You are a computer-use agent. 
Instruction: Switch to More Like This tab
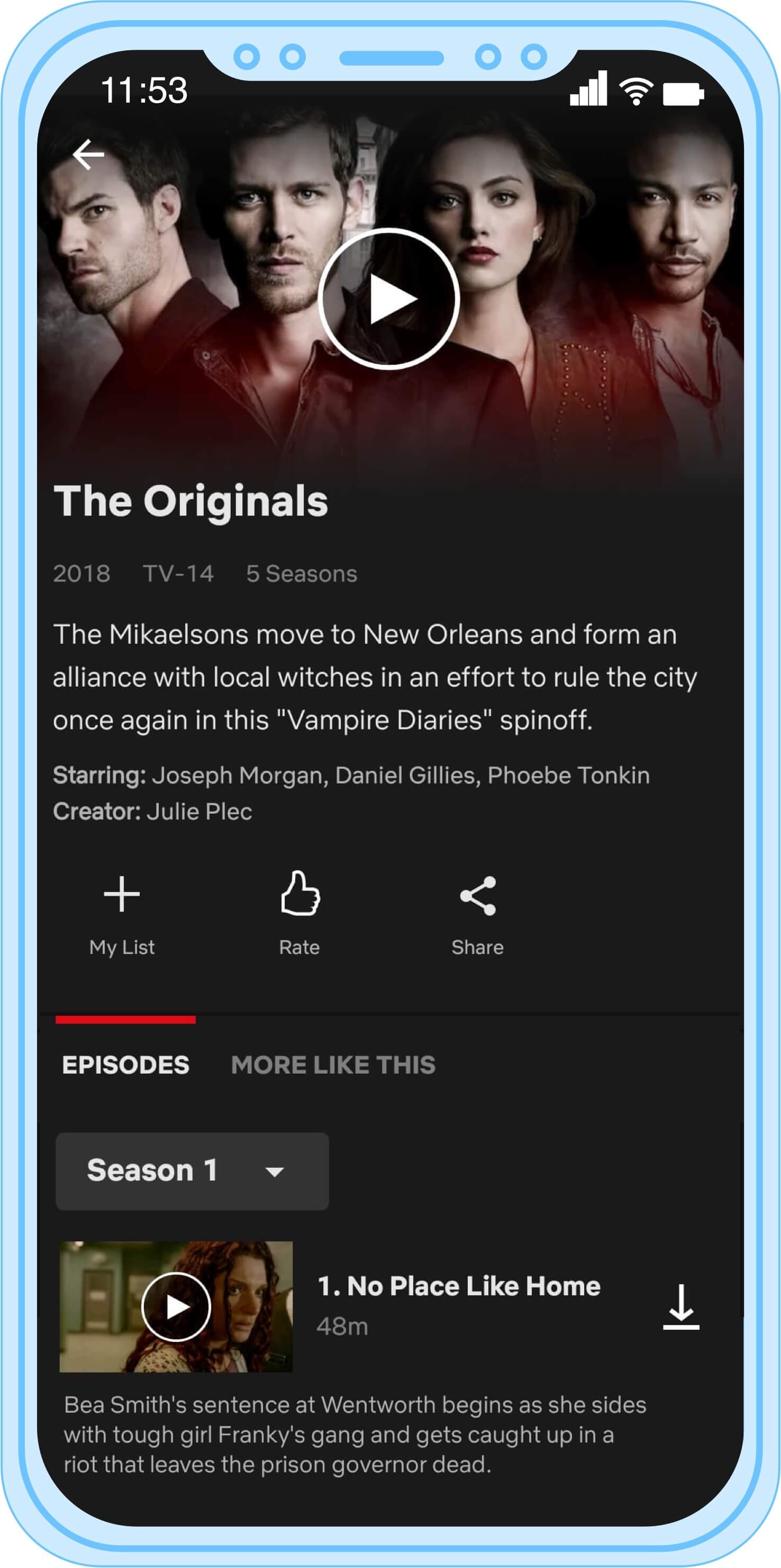pyautogui.click(x=333, y=1065)
